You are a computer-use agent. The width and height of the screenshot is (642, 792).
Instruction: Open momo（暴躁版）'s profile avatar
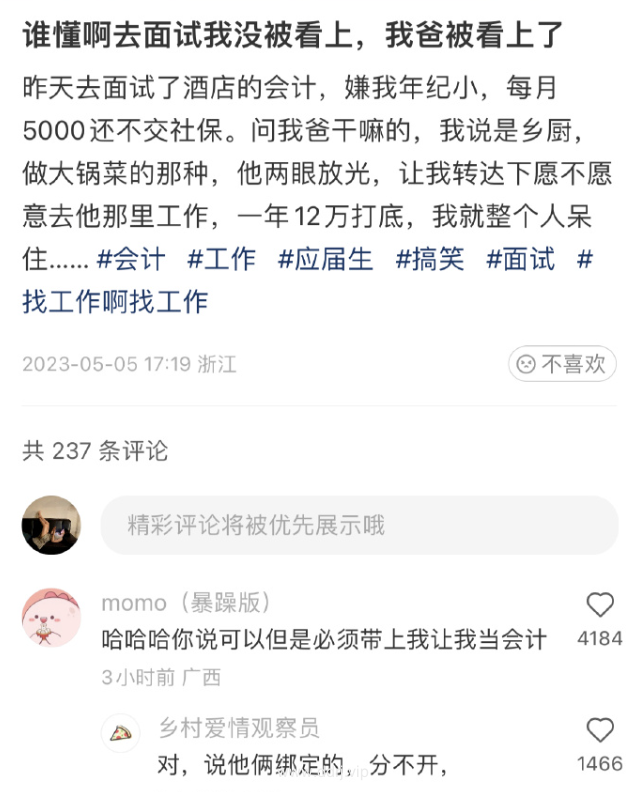[x=51, y=617]
